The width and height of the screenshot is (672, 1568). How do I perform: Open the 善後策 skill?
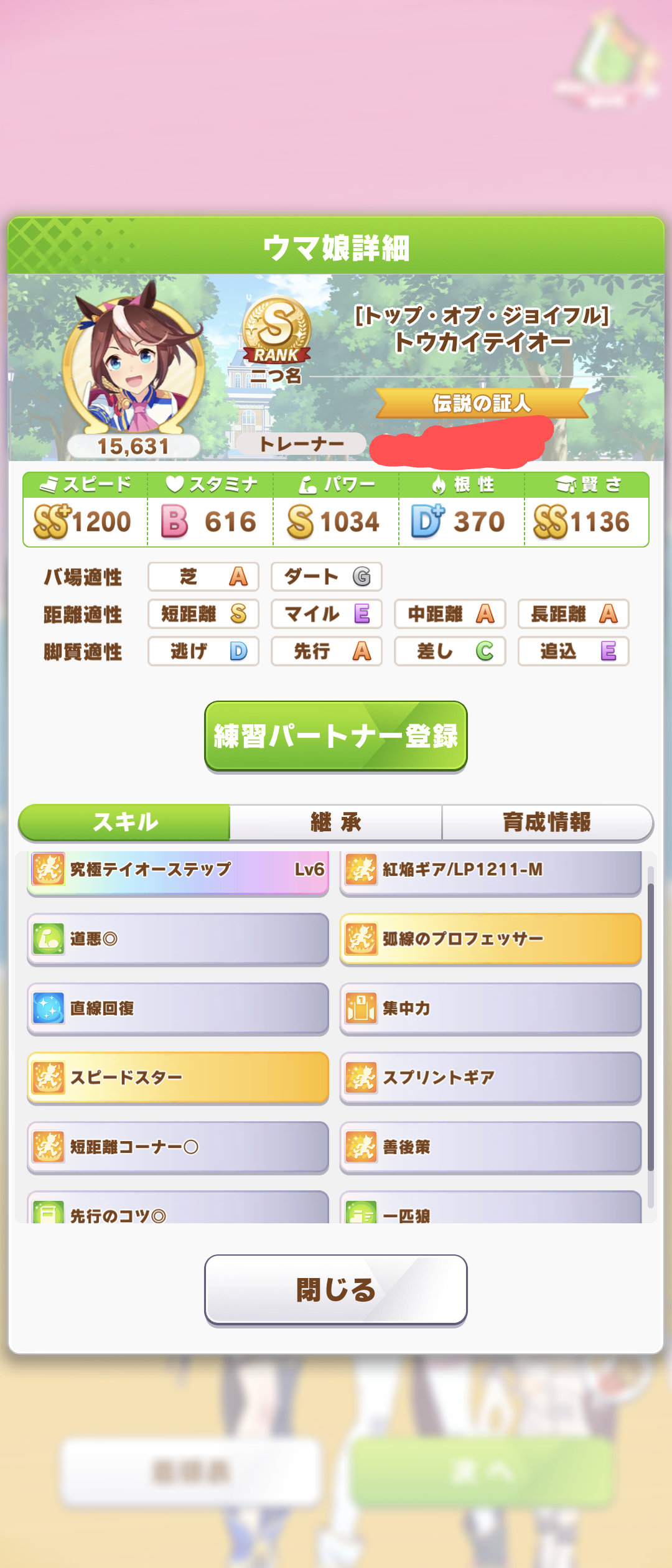490,1147
